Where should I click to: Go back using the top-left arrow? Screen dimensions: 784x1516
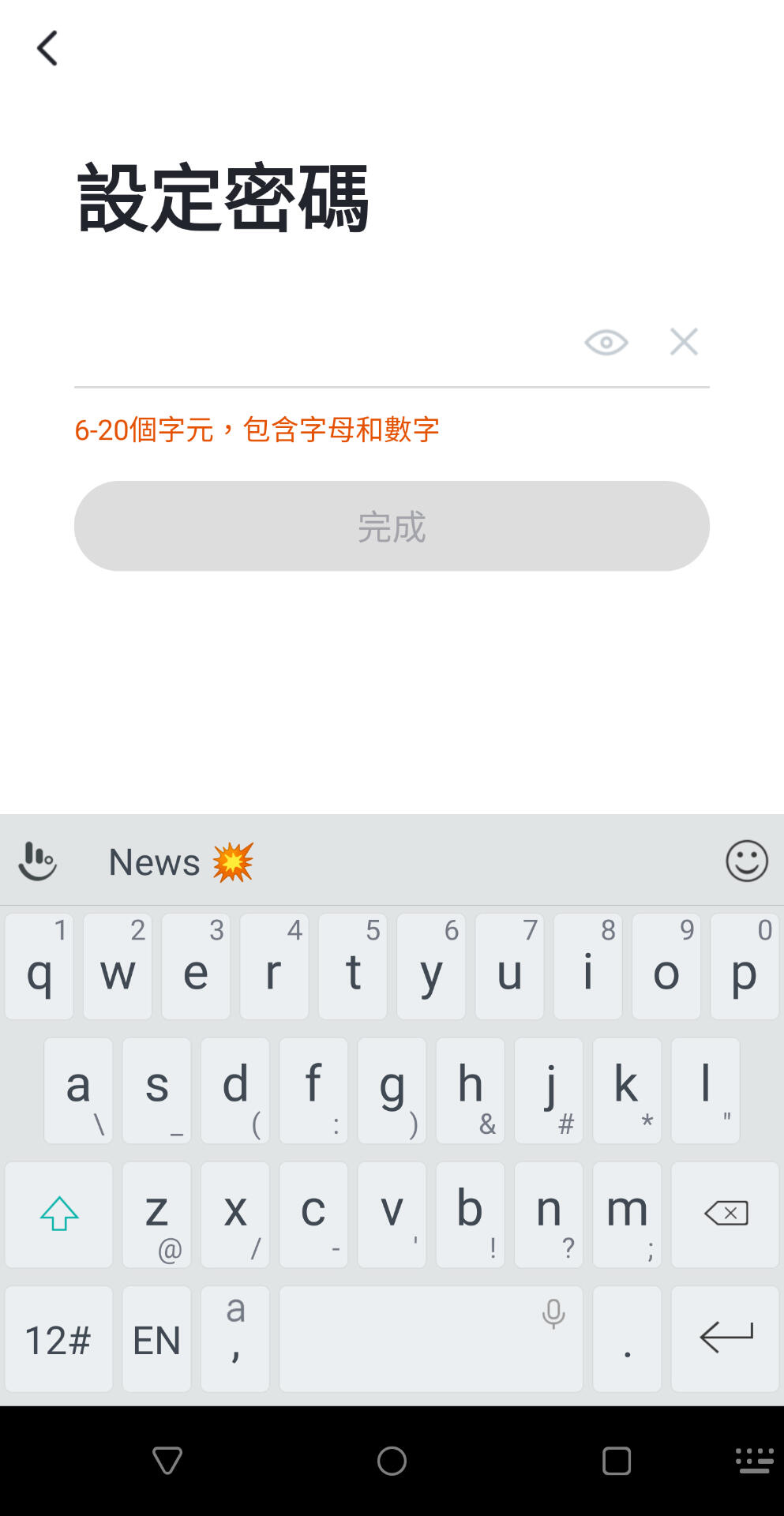(x=47, y=48)
